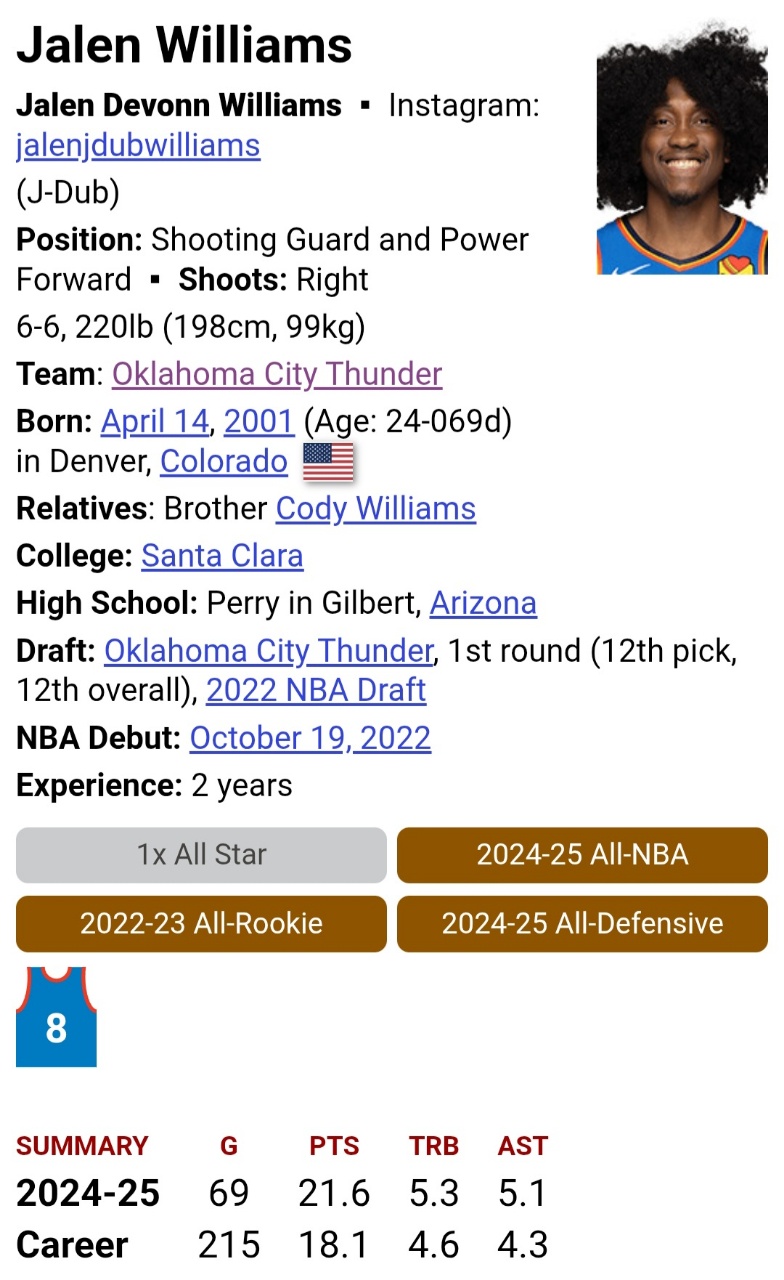
Task: Open the October 19, 2022 debut link
Action: pyautogui.click(x=310, y=738)
